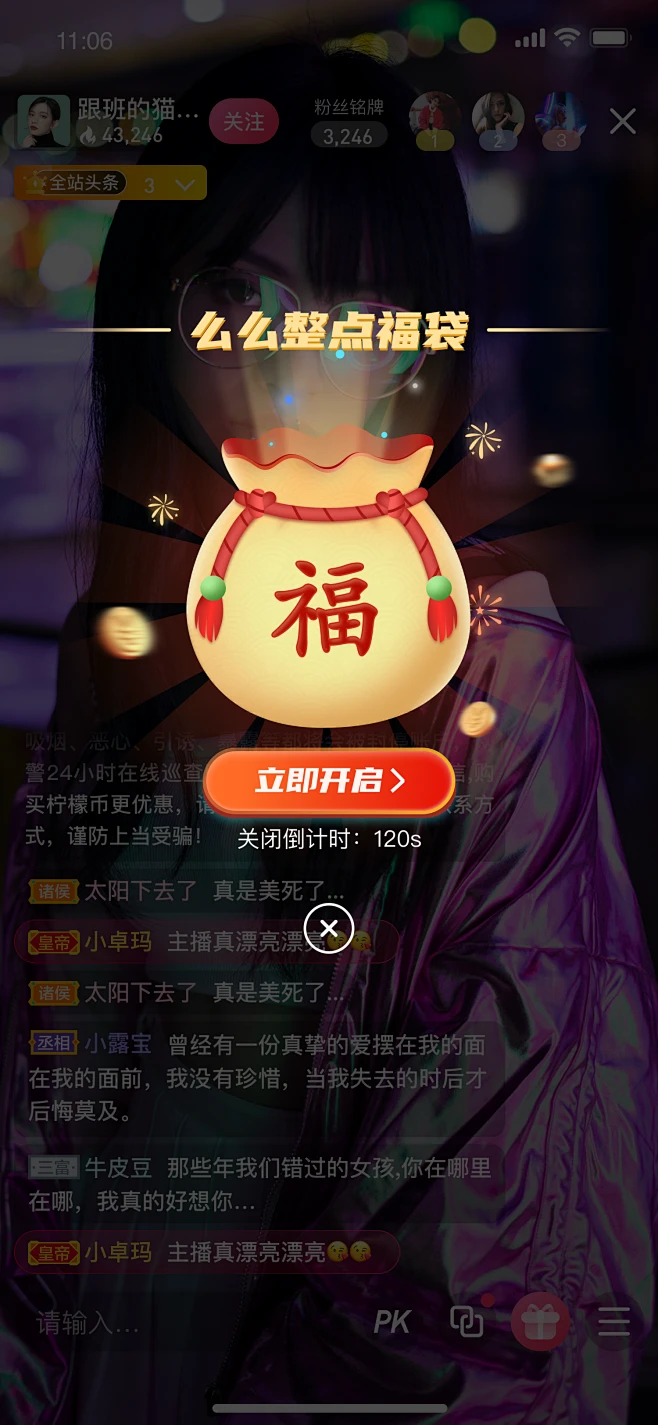Open the gift panel
658x1425 pixels.
(540, 1322)
